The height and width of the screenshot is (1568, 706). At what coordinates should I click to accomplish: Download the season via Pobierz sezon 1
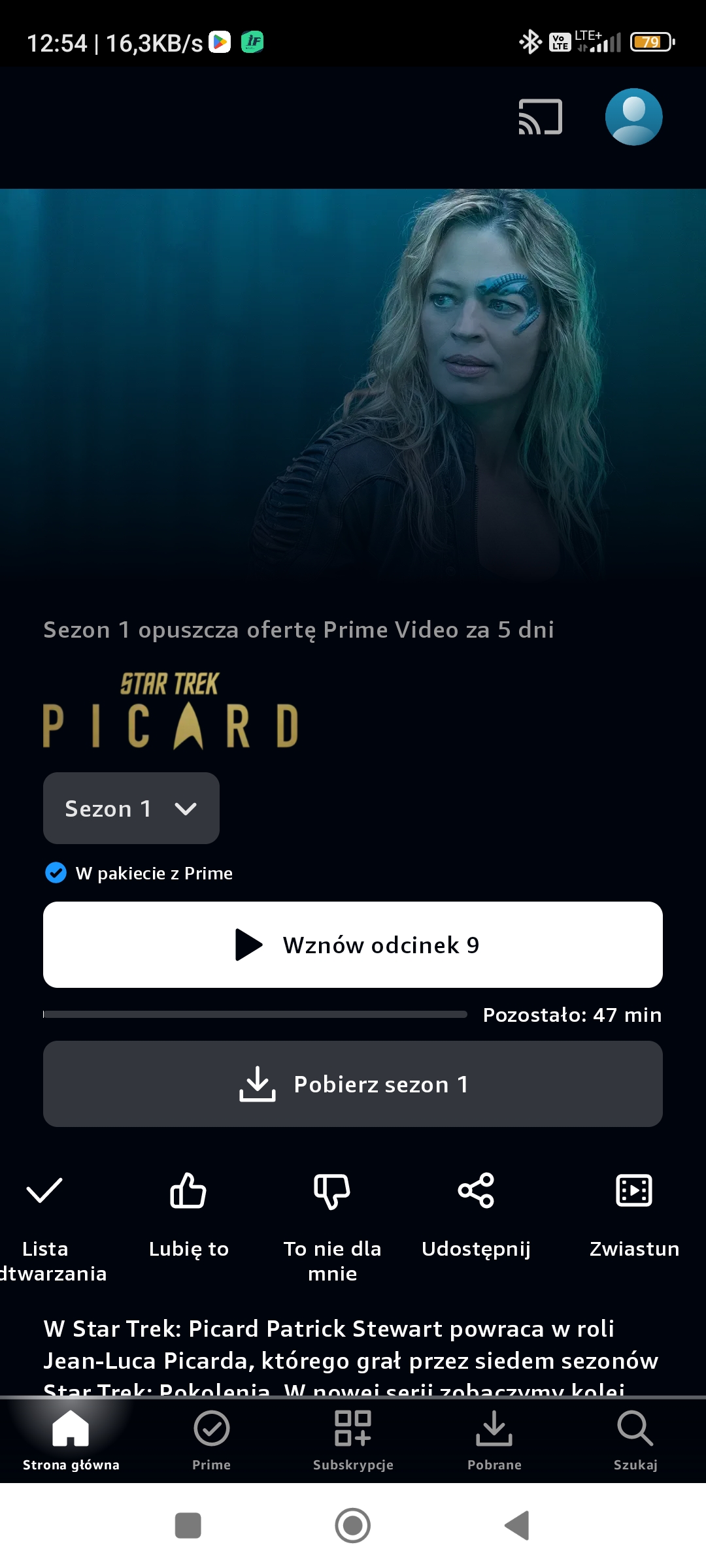353,1084
